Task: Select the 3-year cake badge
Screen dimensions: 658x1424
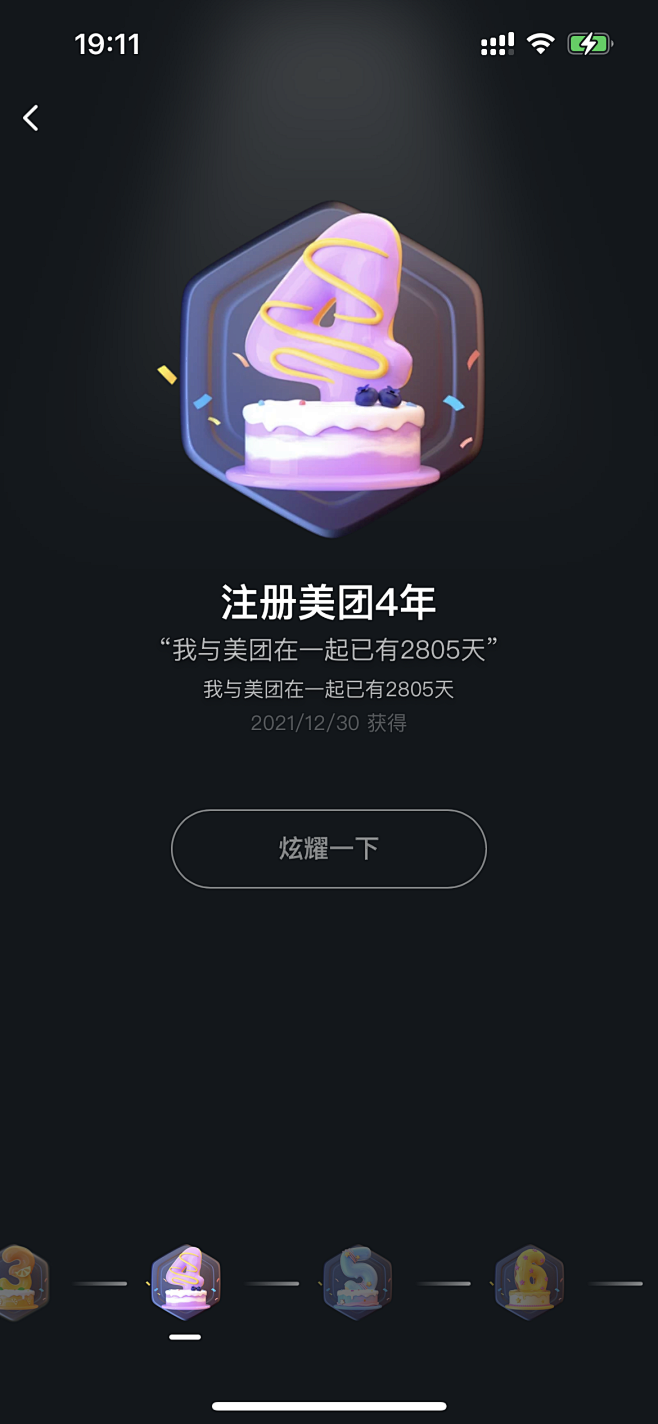Action: pos(22,1283)
